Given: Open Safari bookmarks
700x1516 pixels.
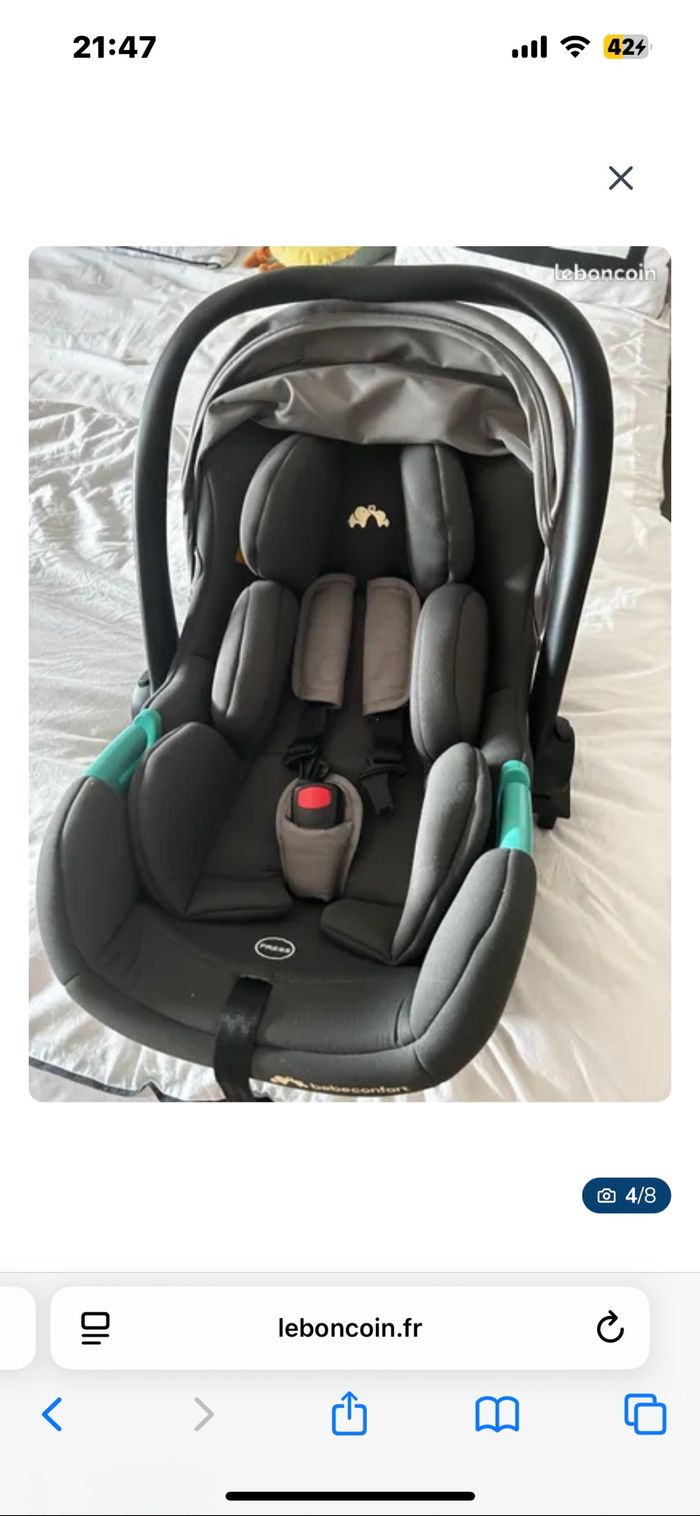Looking at the screenshot, I should pyautogui.click(x=497, y=1414).
